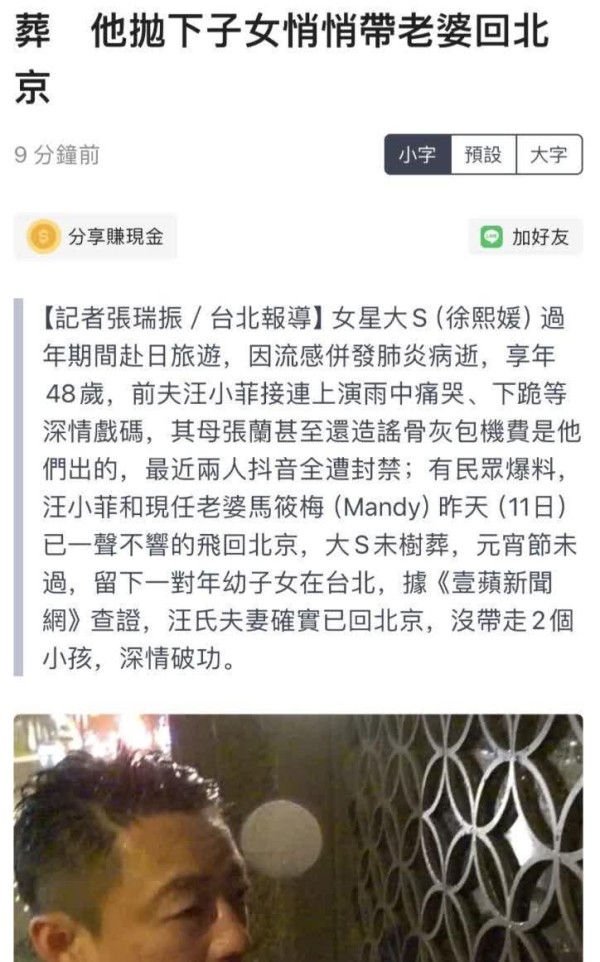
Task: Switch font size to 大字
Action: coord(549,155)
